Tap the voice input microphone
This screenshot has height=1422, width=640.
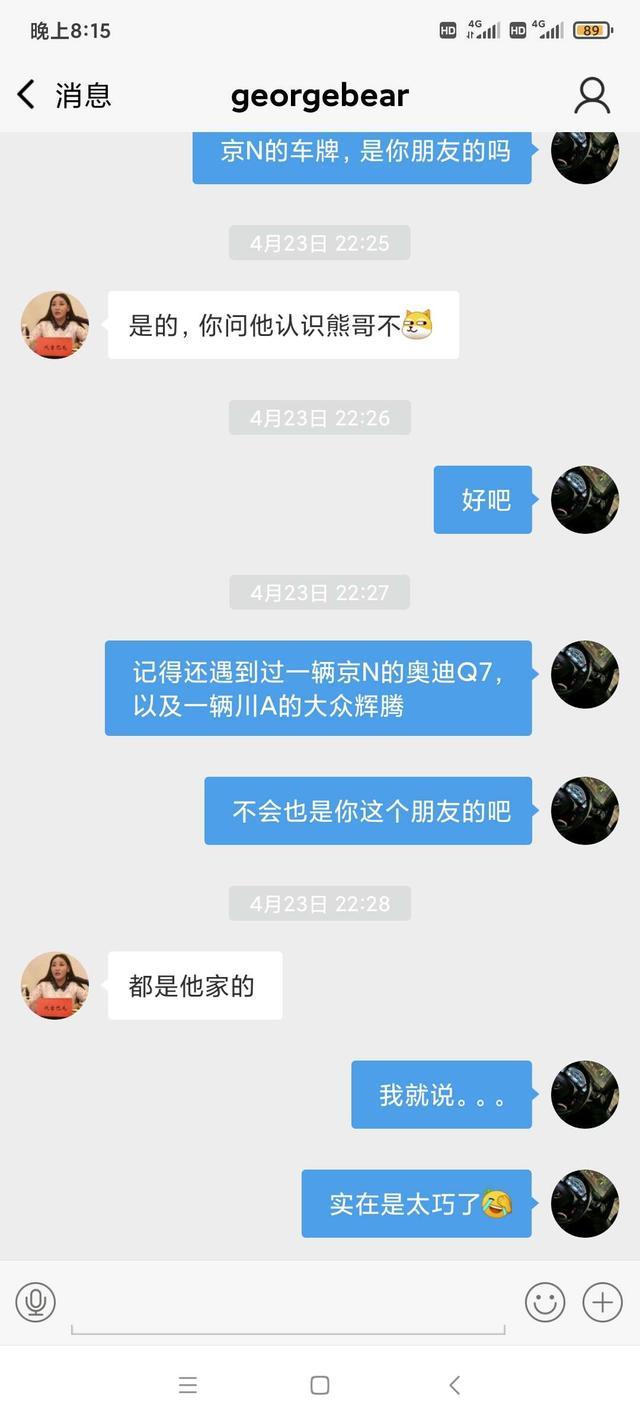click(35, 1302)
